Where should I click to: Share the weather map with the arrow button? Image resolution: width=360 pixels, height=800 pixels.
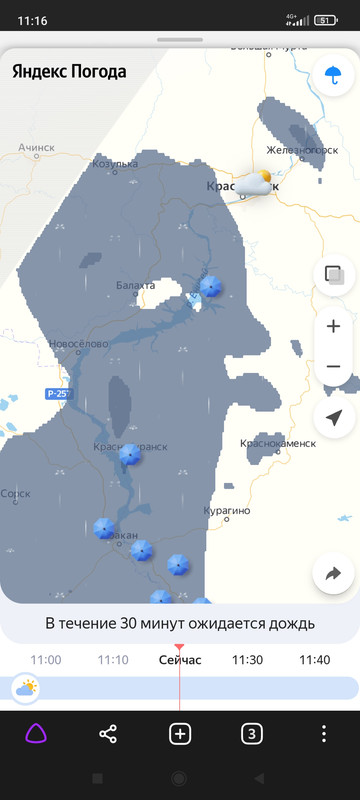pyautogui.click(x=333, y=573)
